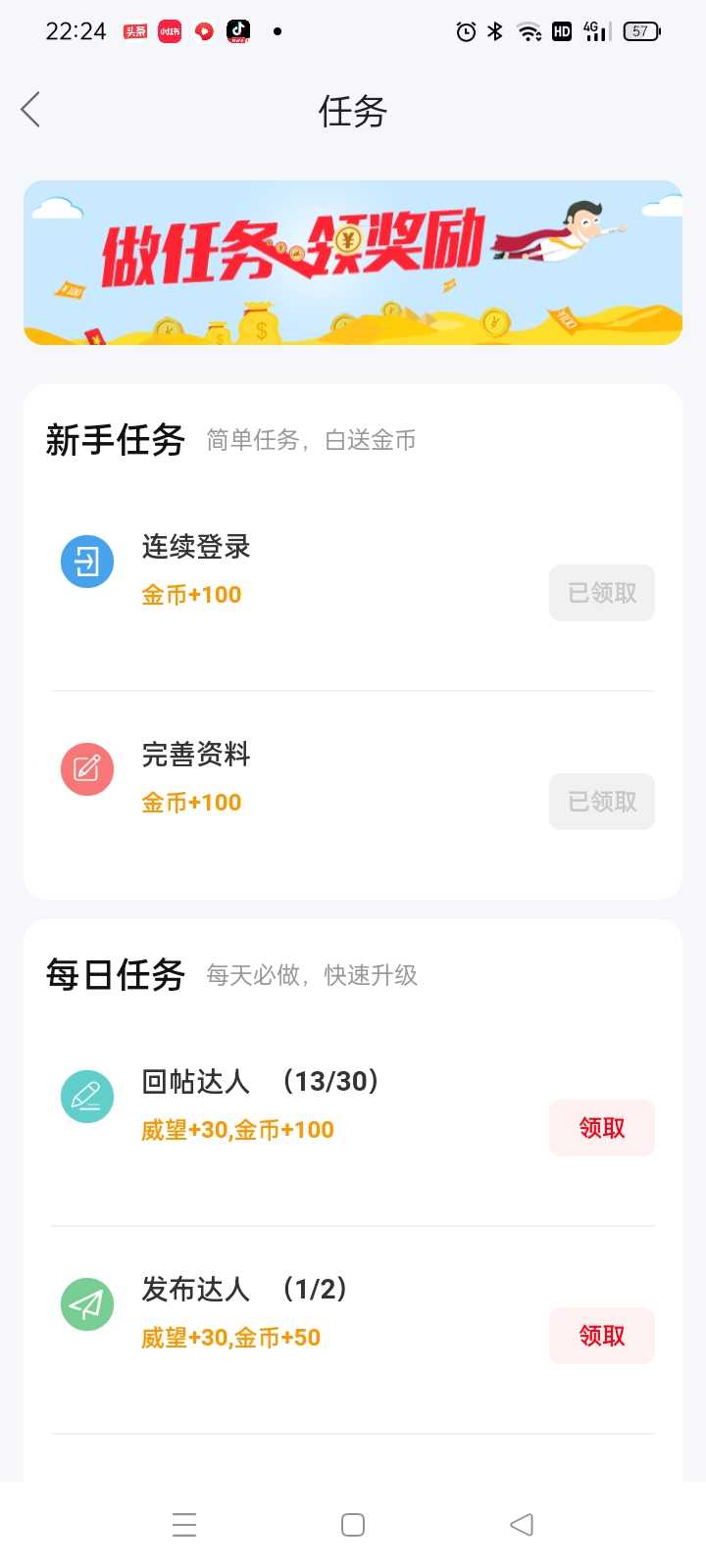This screenshot has width=706, height=1568.
Task: Open the 发布达人 task row
Action: 353,1330
